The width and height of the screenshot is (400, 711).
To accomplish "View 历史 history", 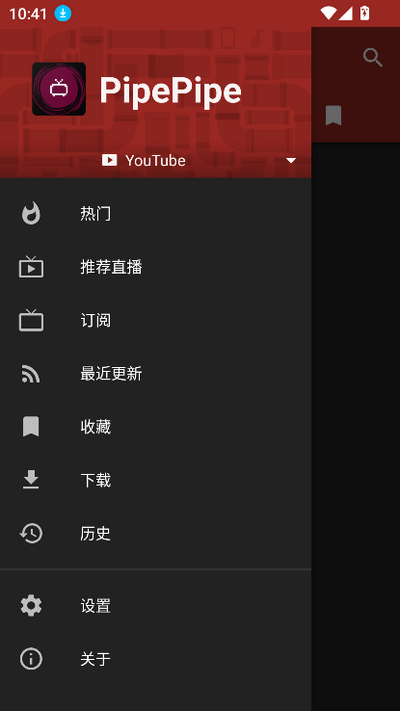I will tap(156, 534).
